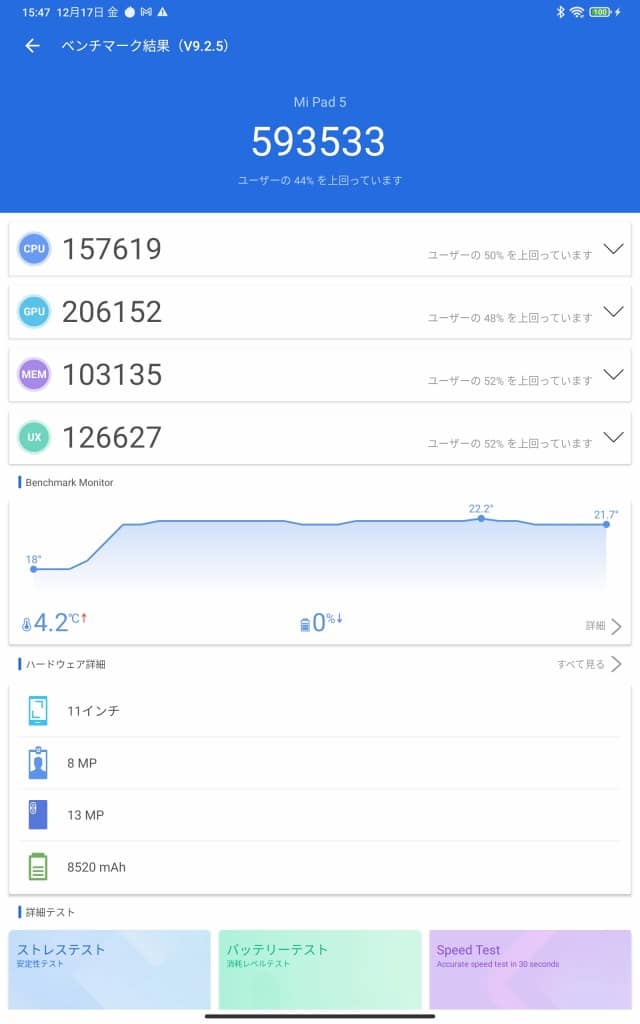Open the 8520 mAh battery row
This screenshot has width=640, height=1024.
(x=320, y=867)
